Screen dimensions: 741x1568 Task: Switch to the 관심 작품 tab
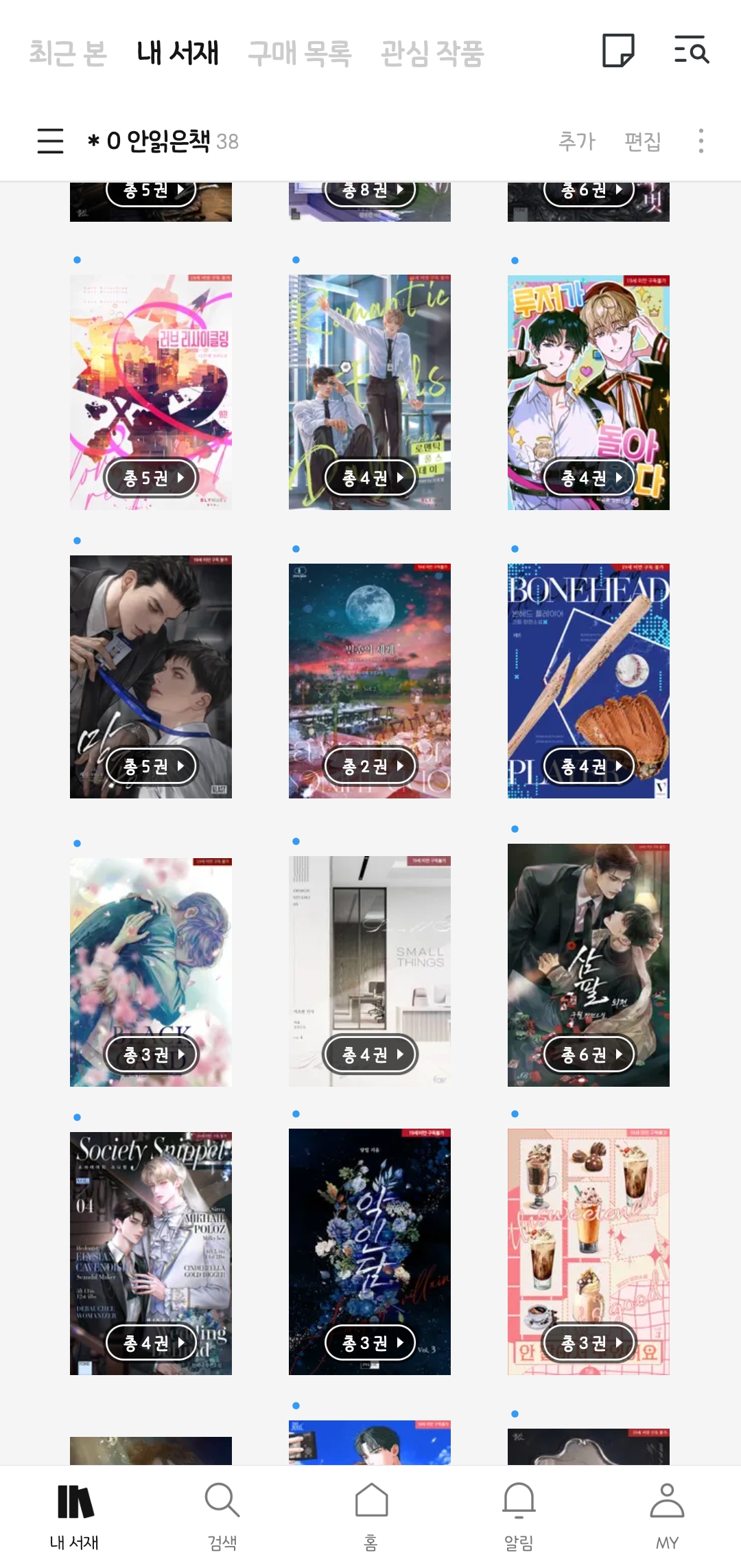pyautogui.click(x=432, y=53)
